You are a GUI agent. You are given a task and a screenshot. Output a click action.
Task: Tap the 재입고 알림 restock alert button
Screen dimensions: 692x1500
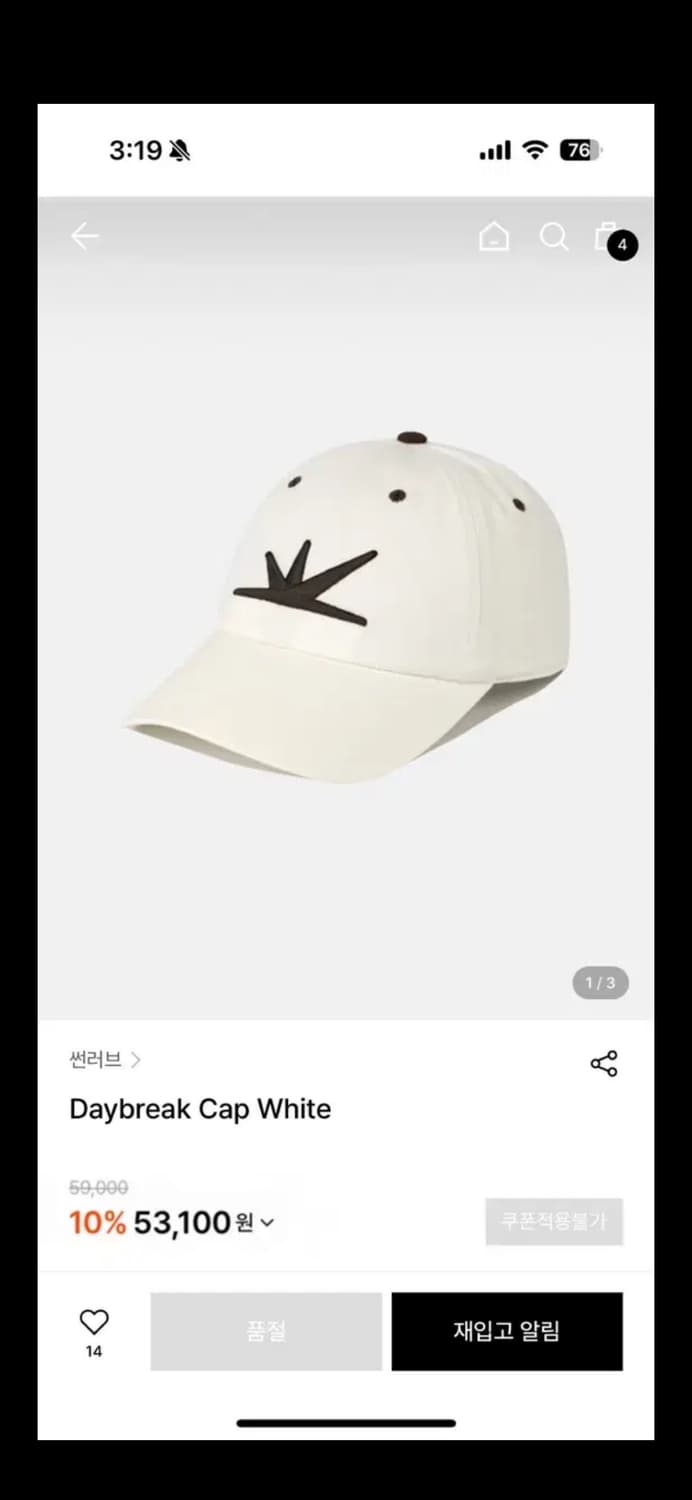[x=506, y=1331]
